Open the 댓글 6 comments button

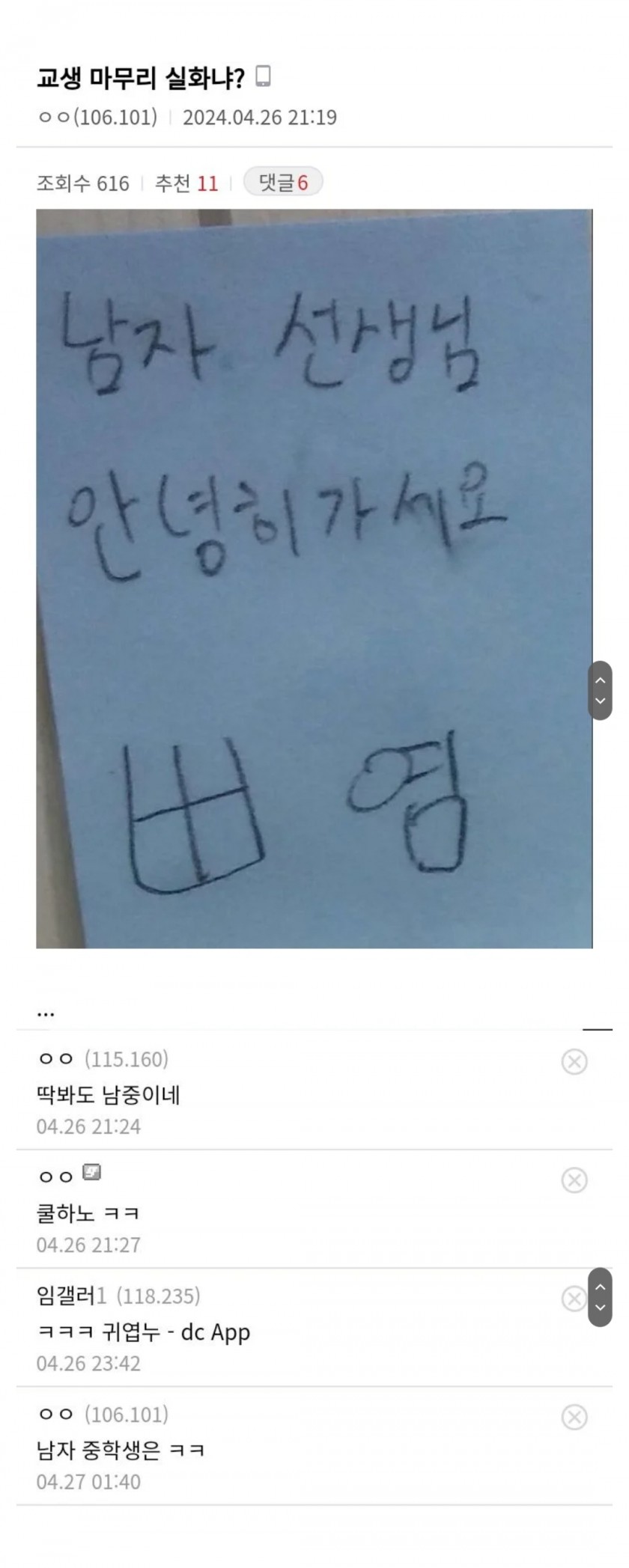(283, 182)
